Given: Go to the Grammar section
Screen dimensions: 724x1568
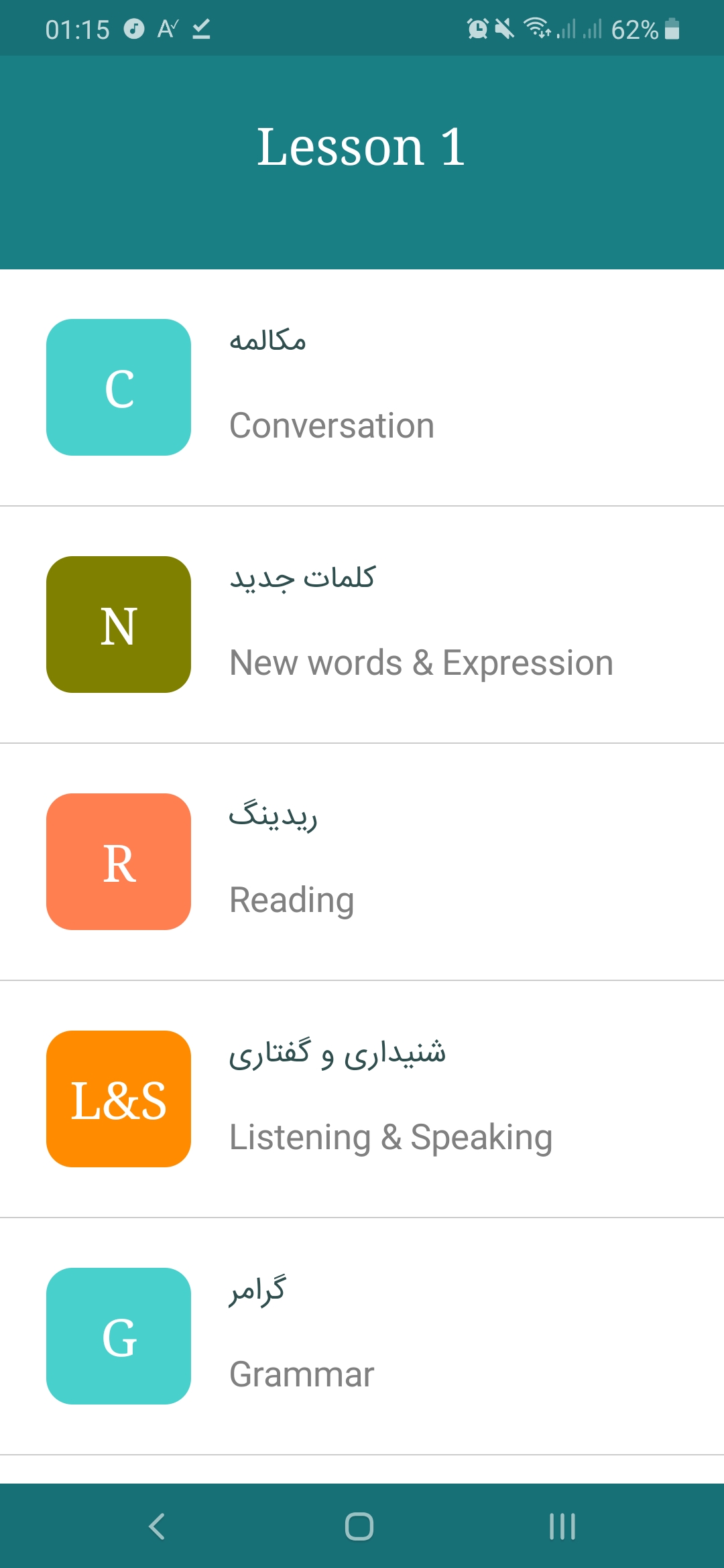Looking at the screenshot, I should coord(362,1336).
